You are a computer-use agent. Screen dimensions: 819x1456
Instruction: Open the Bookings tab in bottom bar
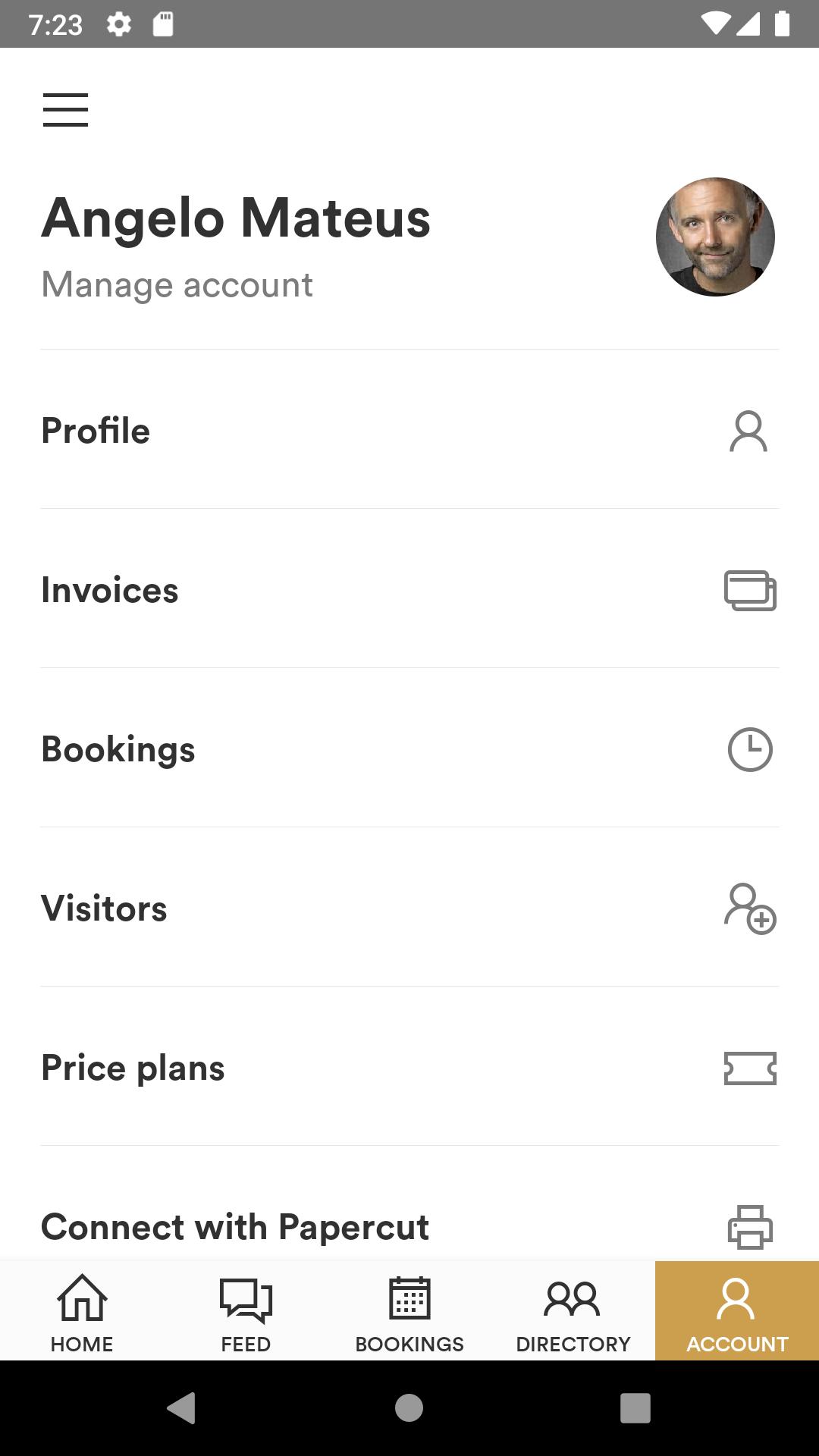(409, 1311)
